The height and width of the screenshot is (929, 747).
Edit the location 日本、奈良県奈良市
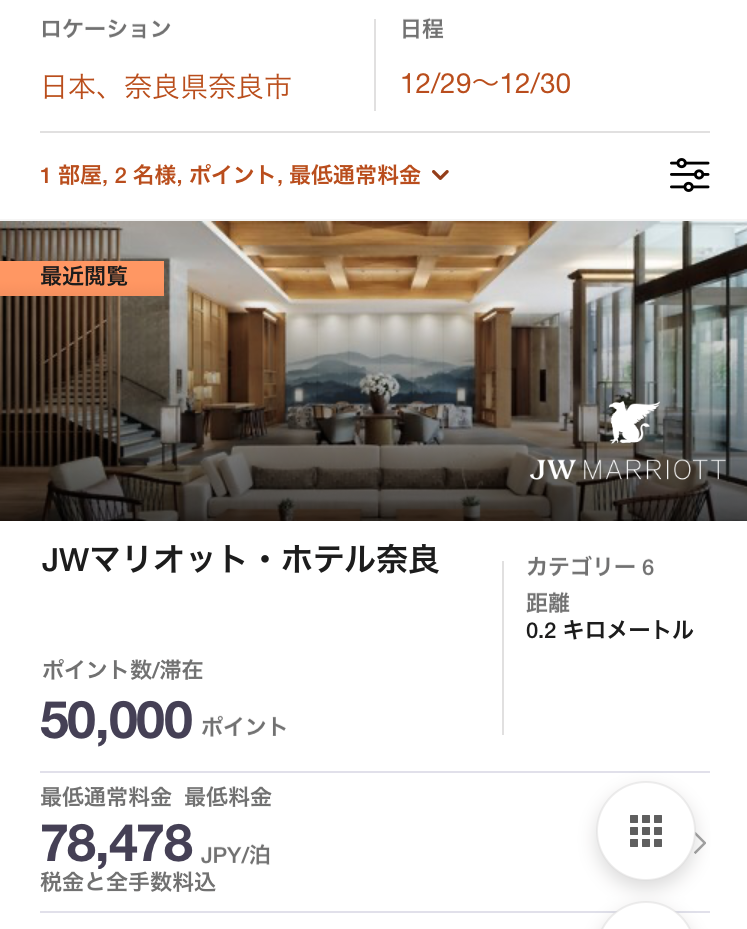[166, 86]
